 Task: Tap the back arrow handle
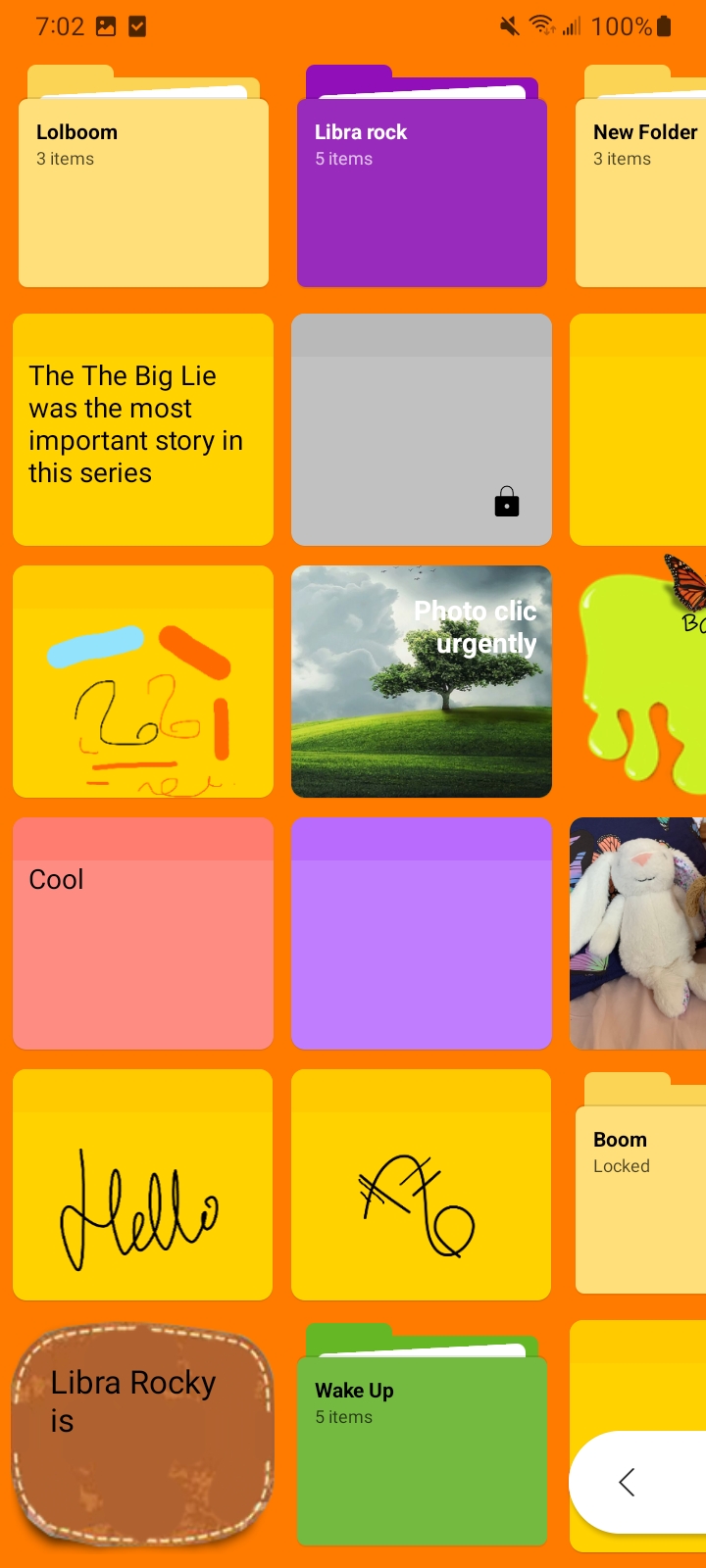[629, 1482]
